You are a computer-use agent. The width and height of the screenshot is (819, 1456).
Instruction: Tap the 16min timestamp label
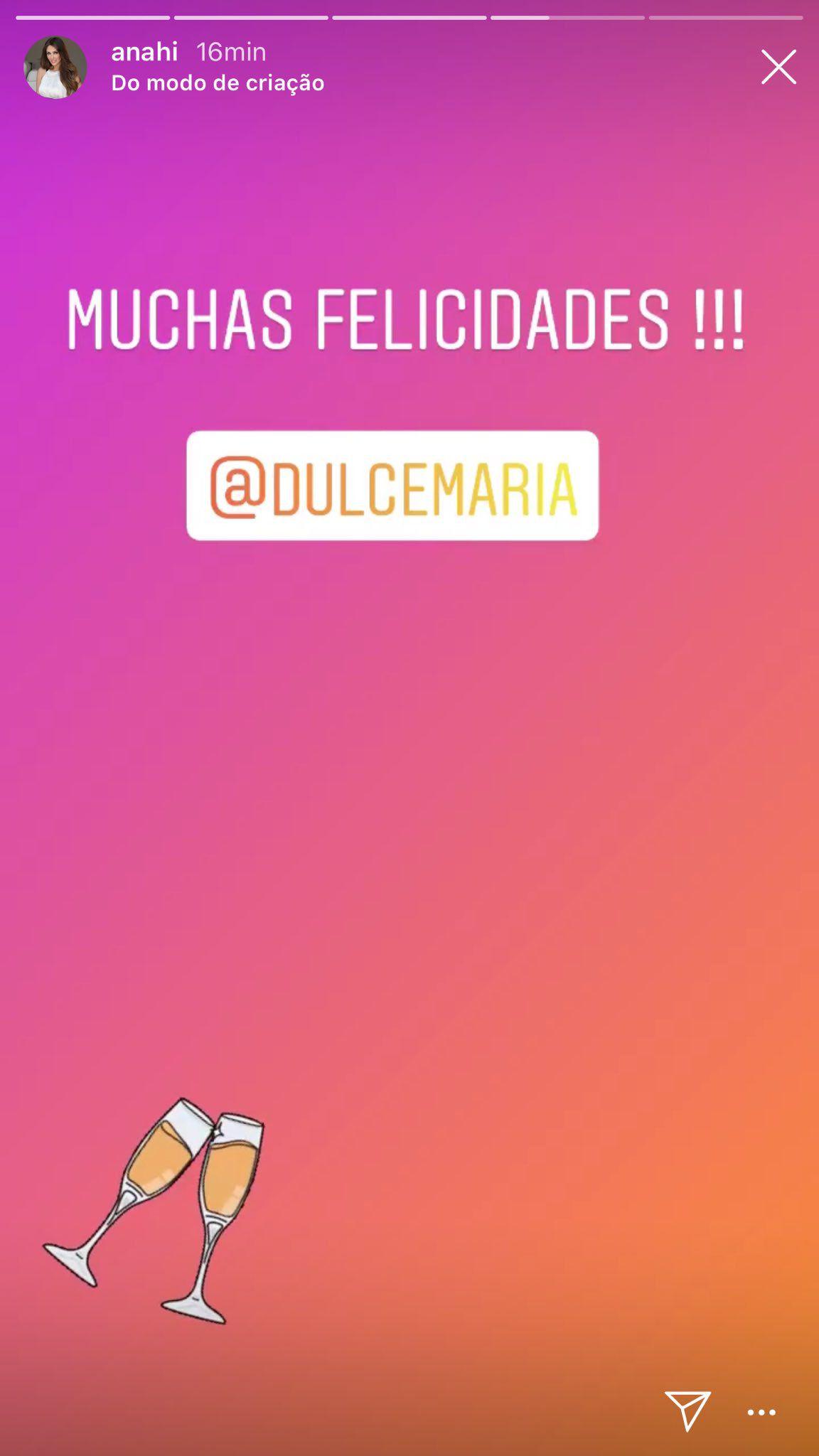tap(232, 52)
